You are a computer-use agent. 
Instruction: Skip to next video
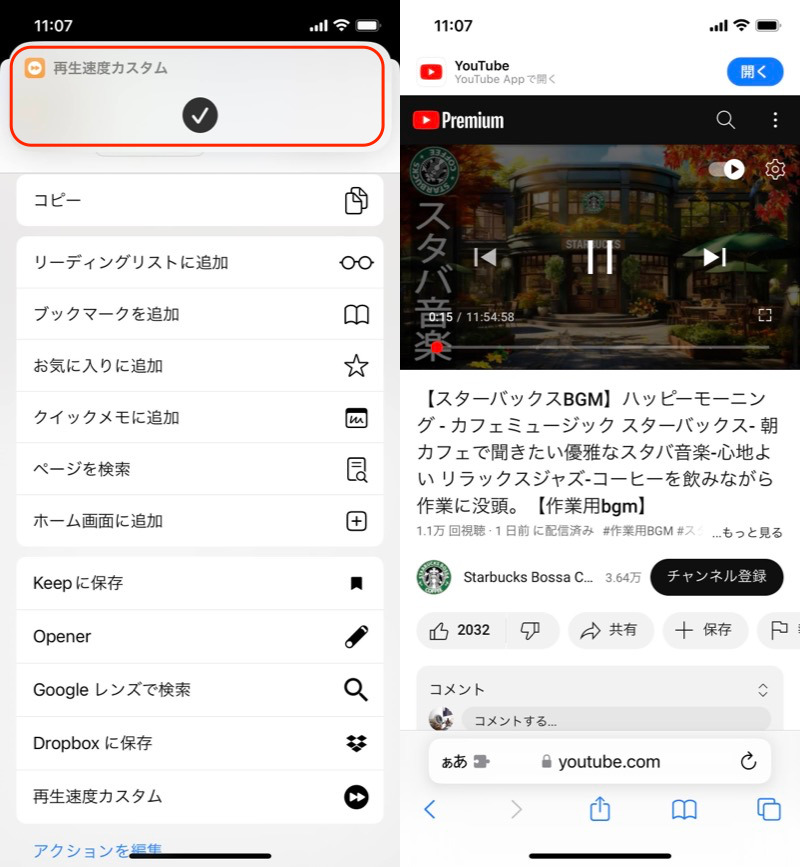pos(714,257)
